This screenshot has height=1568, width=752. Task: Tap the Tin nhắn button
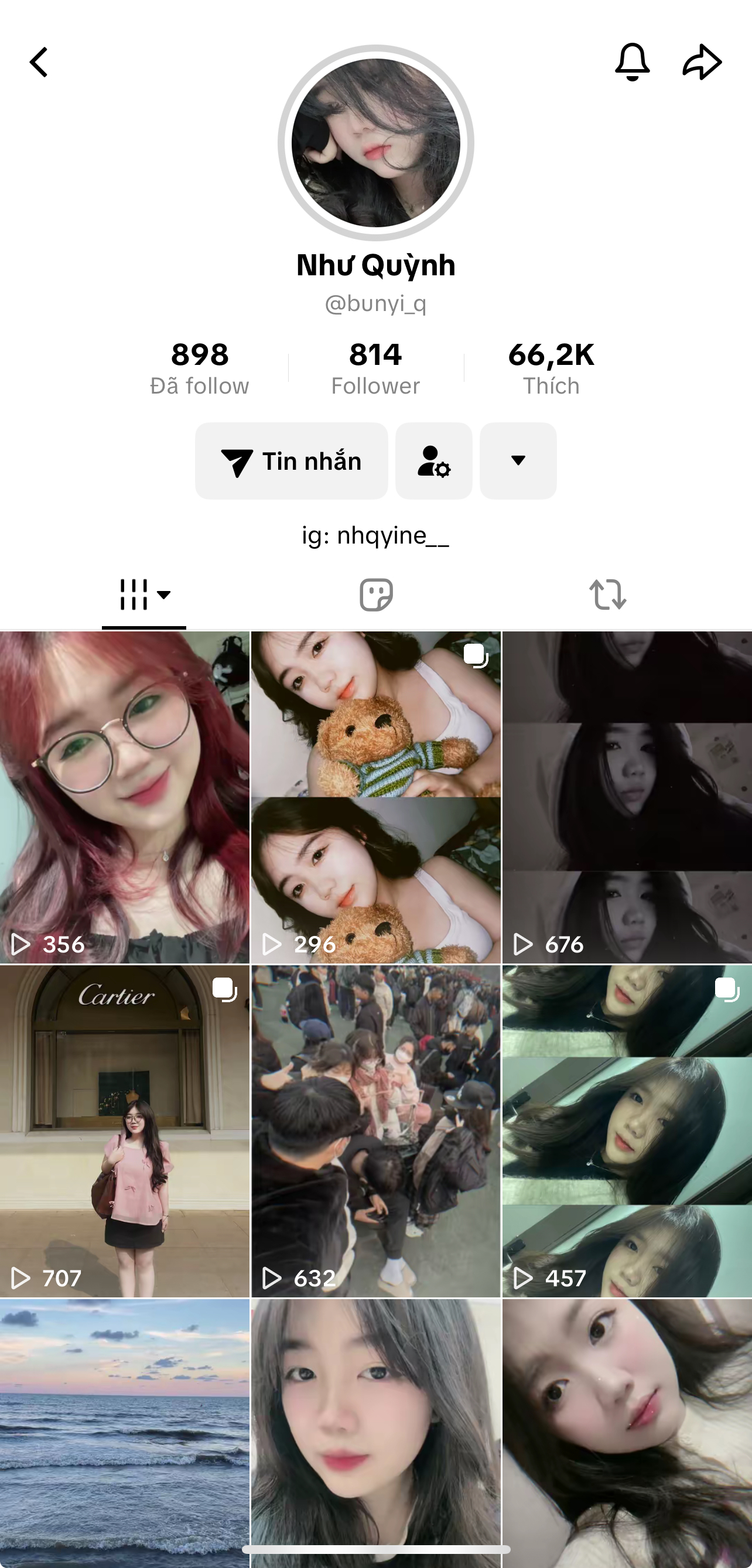tap(292, 461)
